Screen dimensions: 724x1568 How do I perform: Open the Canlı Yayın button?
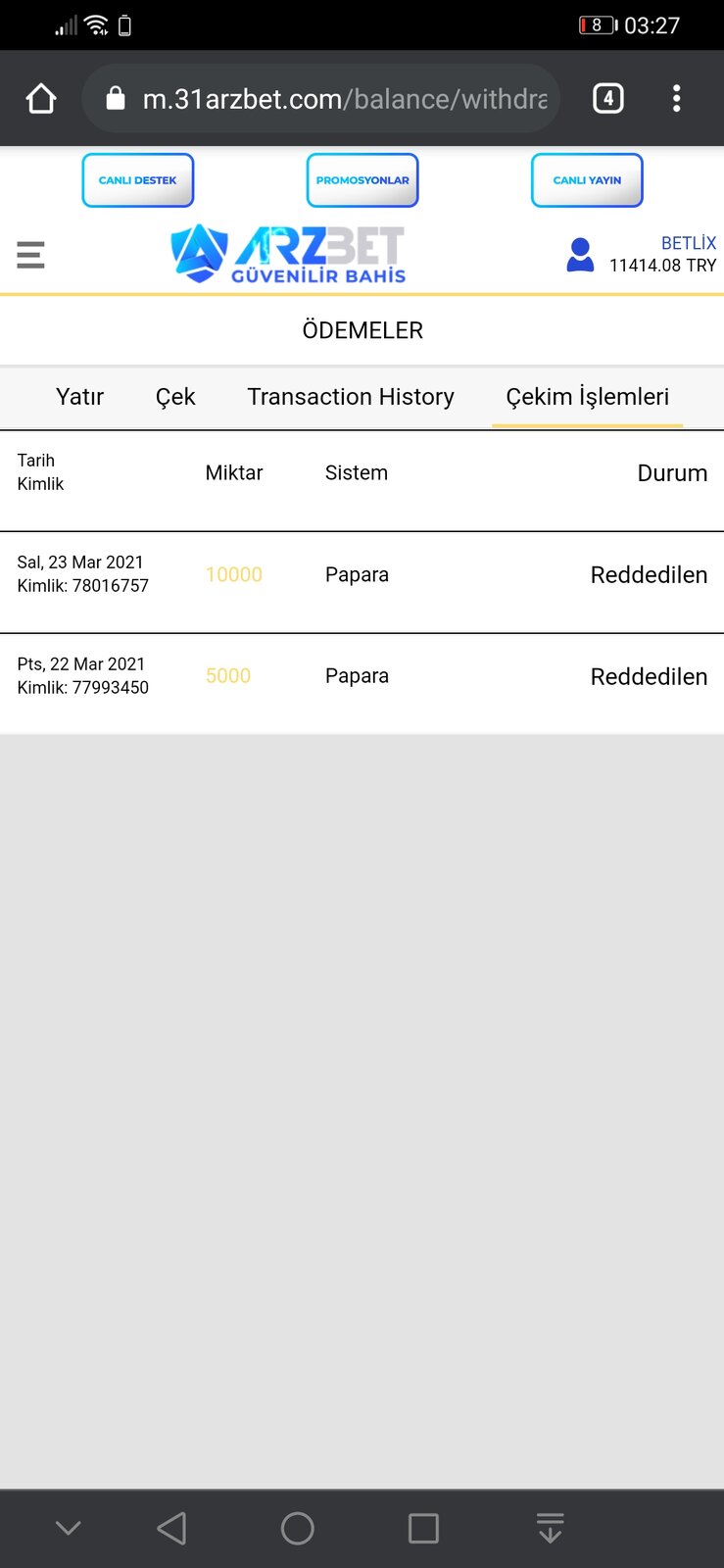pos(587,180)
